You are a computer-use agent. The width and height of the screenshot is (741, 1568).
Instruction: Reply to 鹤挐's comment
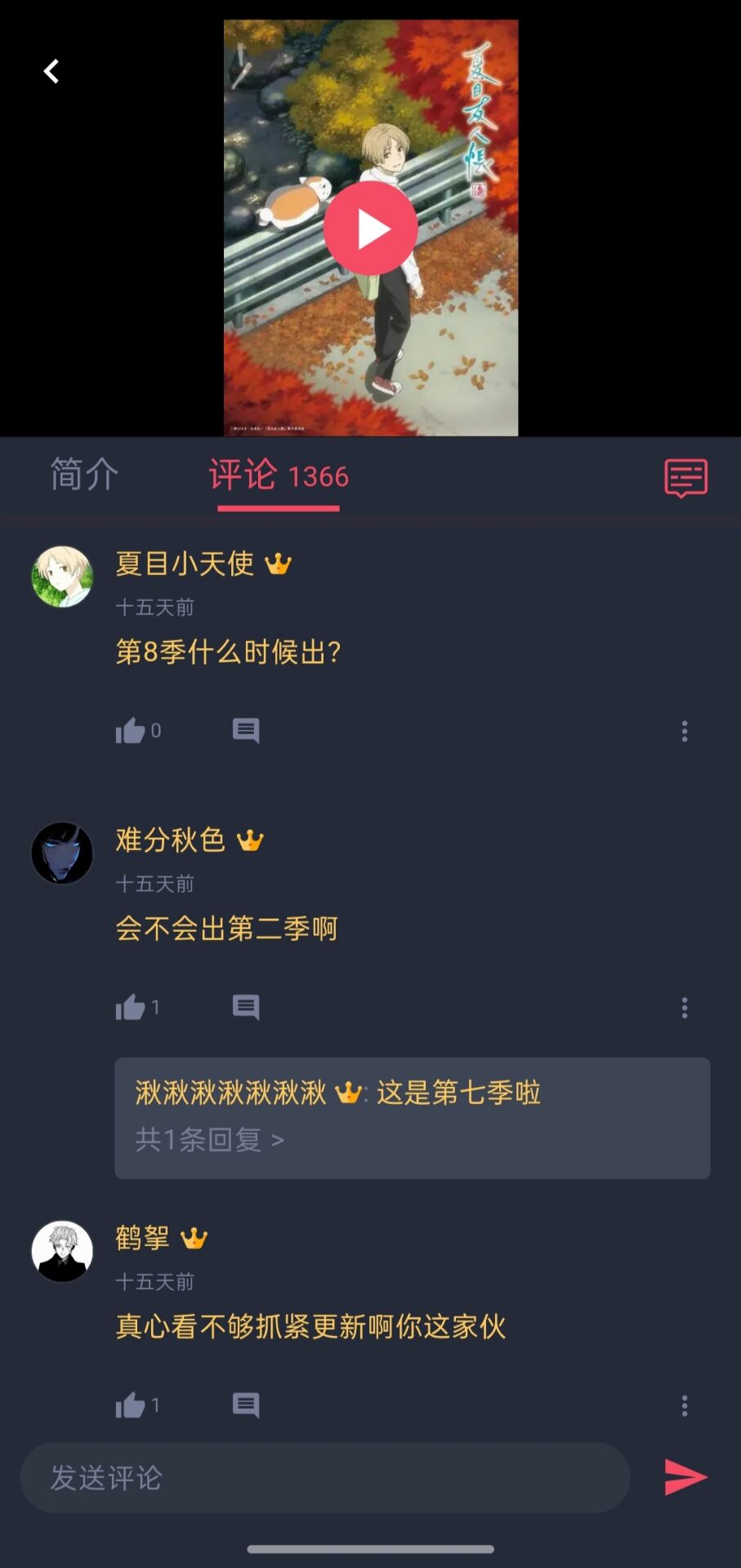(x=246, y=1405)
